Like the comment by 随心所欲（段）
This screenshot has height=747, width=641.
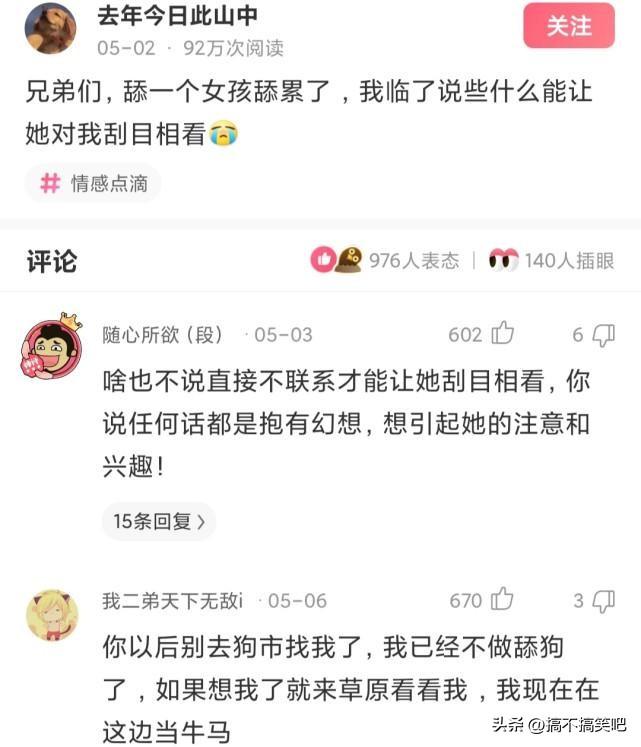point(502,334)
